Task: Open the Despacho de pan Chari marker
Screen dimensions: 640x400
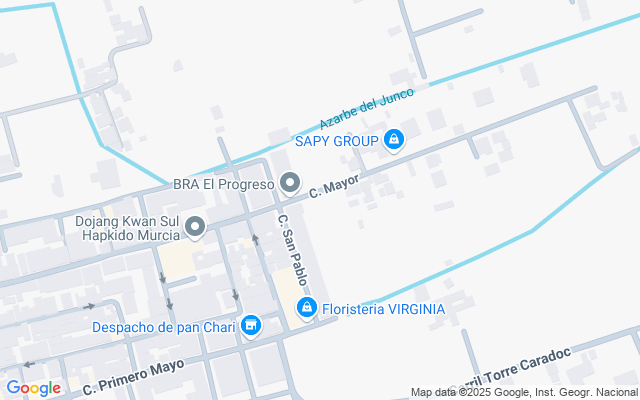Action: (250, 325)
